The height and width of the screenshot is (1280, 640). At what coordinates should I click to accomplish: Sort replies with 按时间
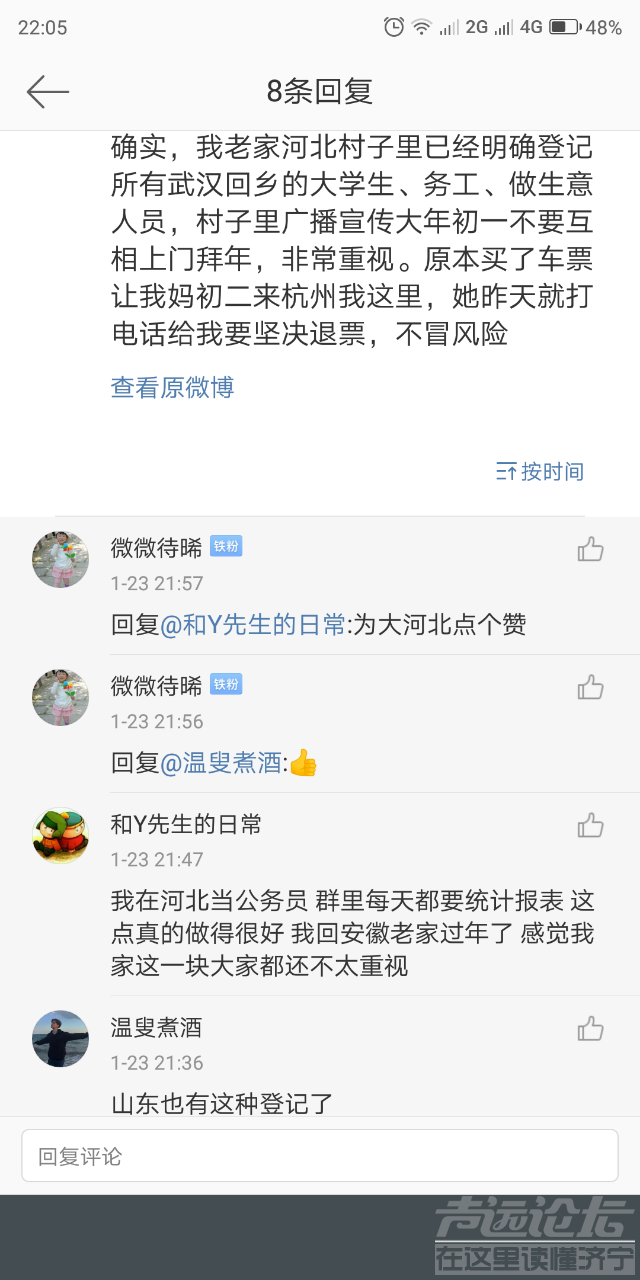coord(540,471)
